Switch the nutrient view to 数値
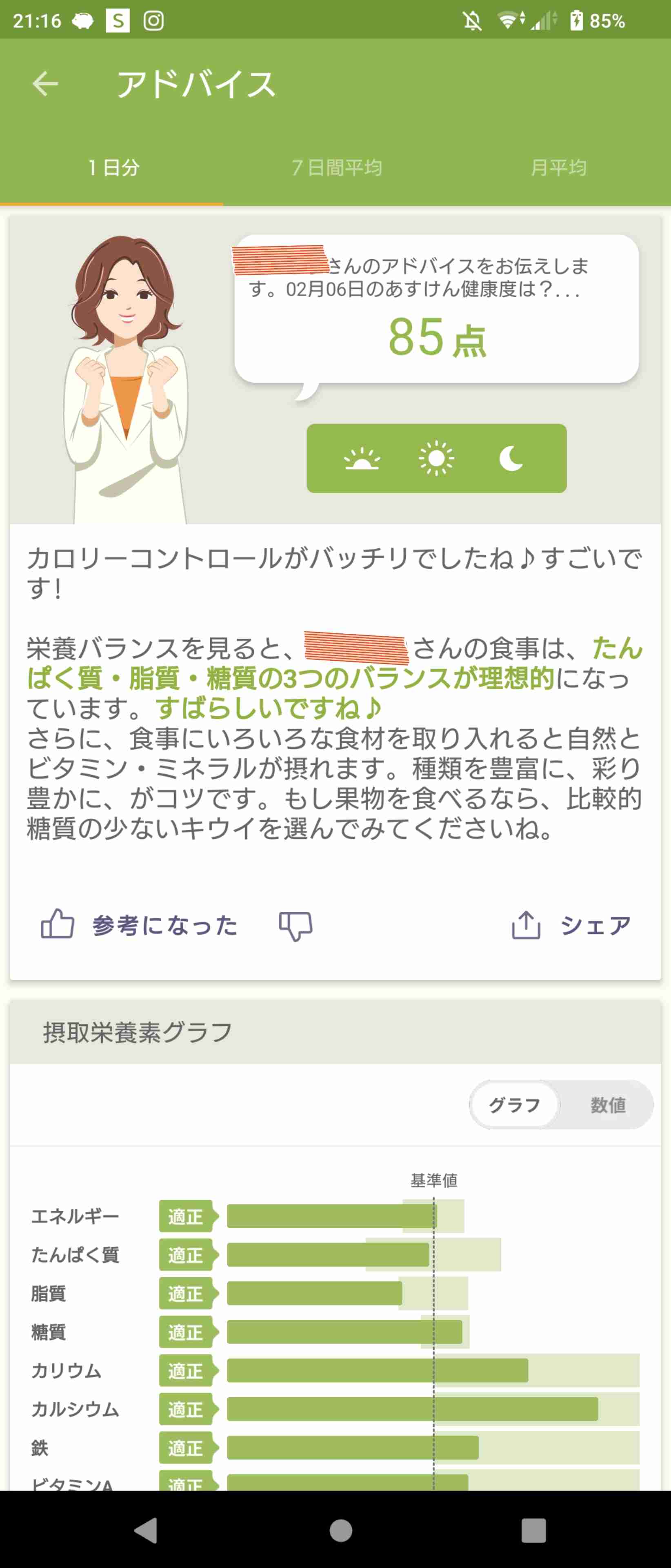The height and width of the screenshot is (1568, 671). point(608,1105)
